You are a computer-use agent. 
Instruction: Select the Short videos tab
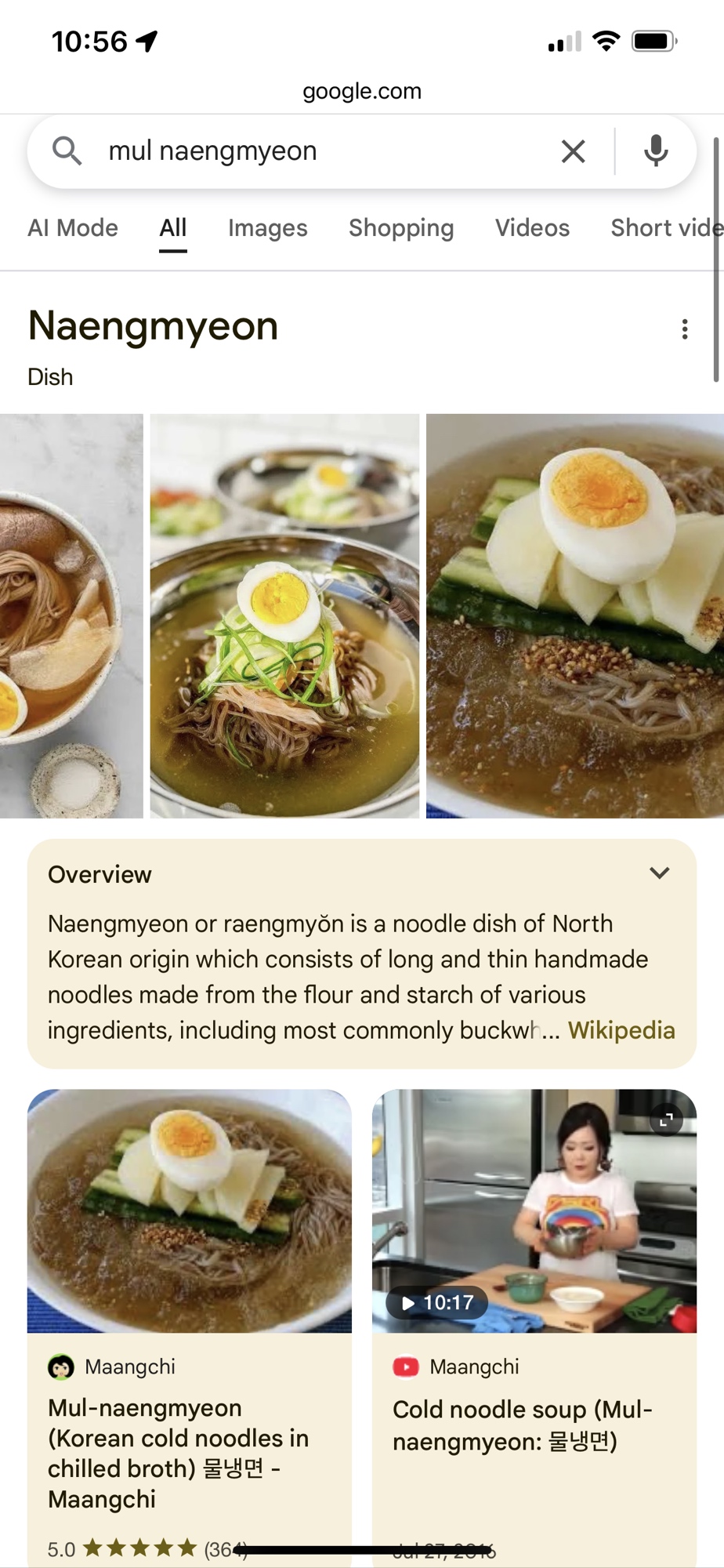[x=666, y=228]
